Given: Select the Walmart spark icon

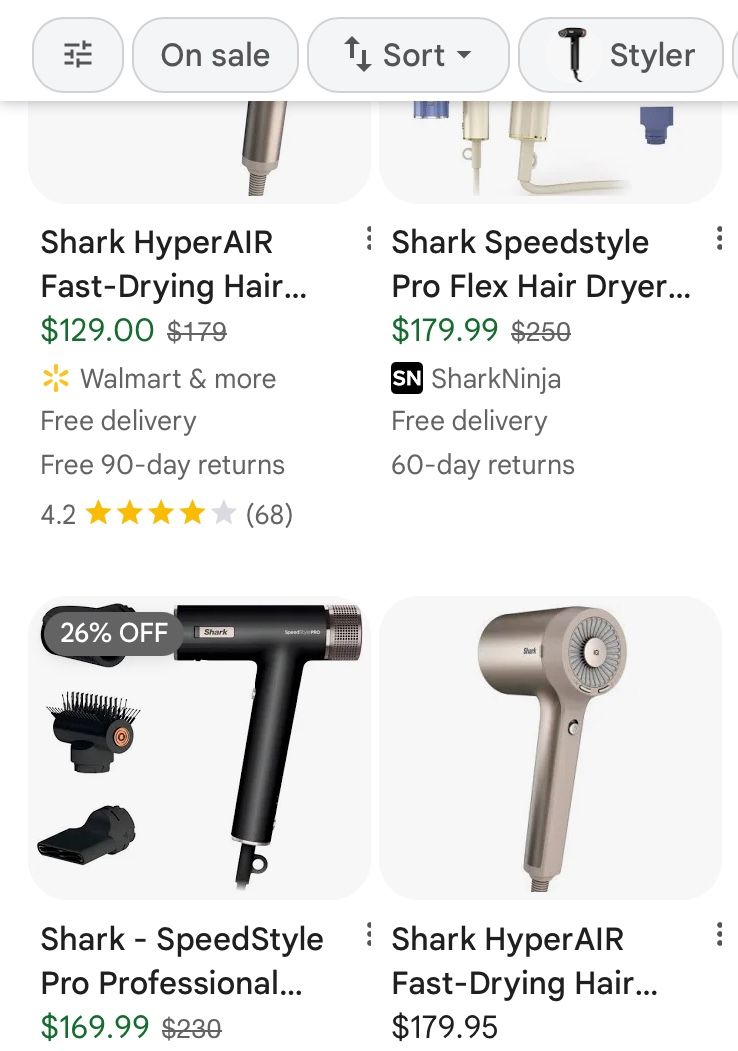Looking at the screenshot, I should (54, 378).
